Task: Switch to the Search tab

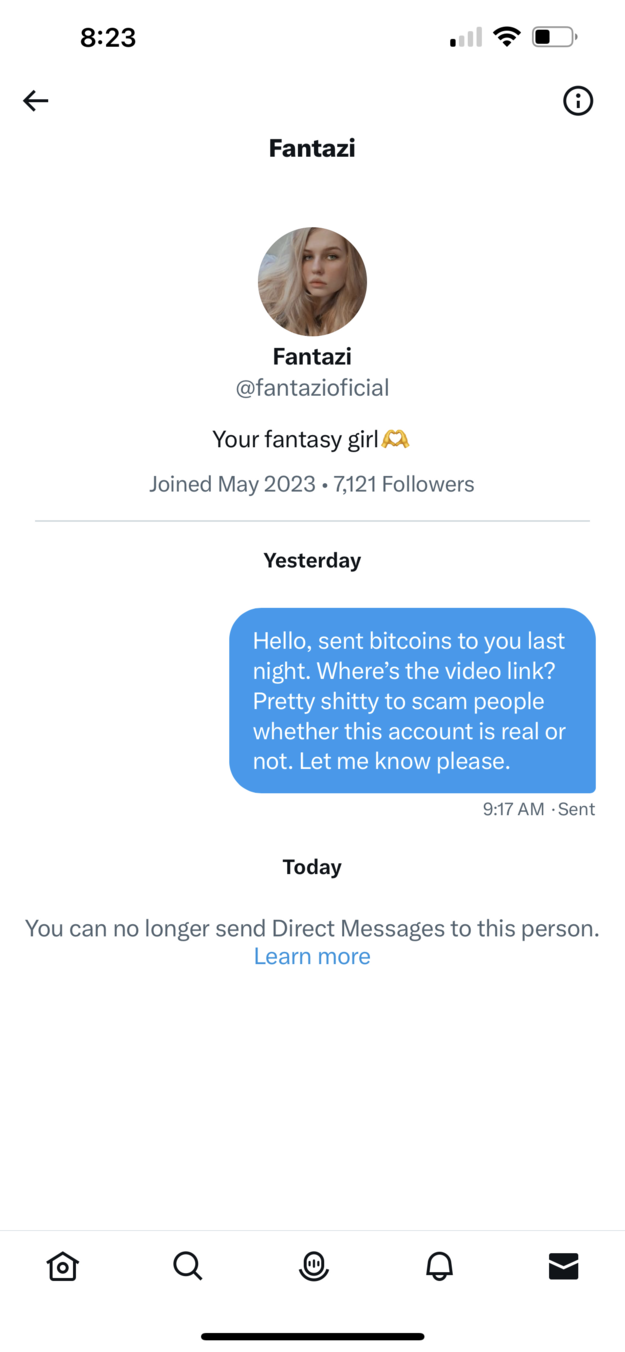Action: click(x=187, y=1266)
